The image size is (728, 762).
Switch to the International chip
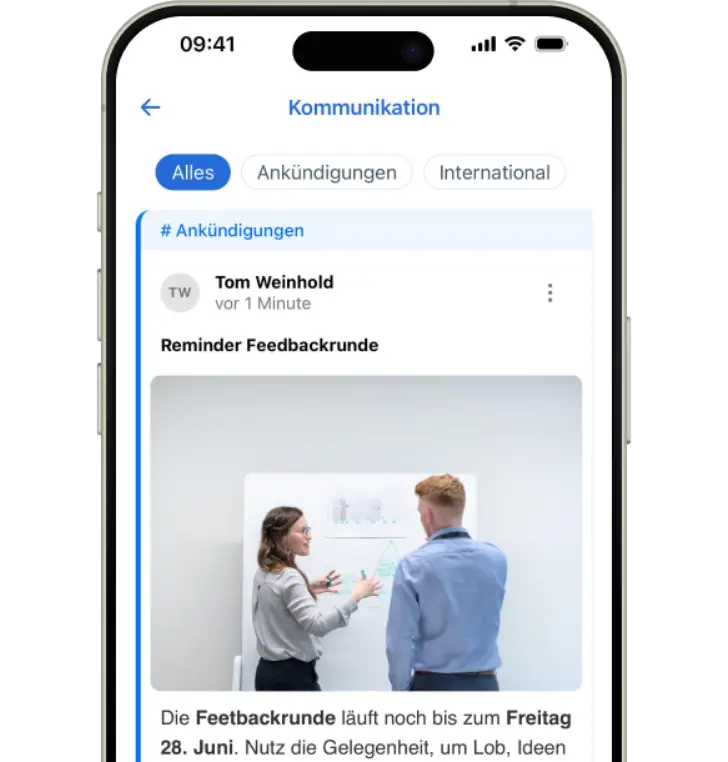[494, 172]
